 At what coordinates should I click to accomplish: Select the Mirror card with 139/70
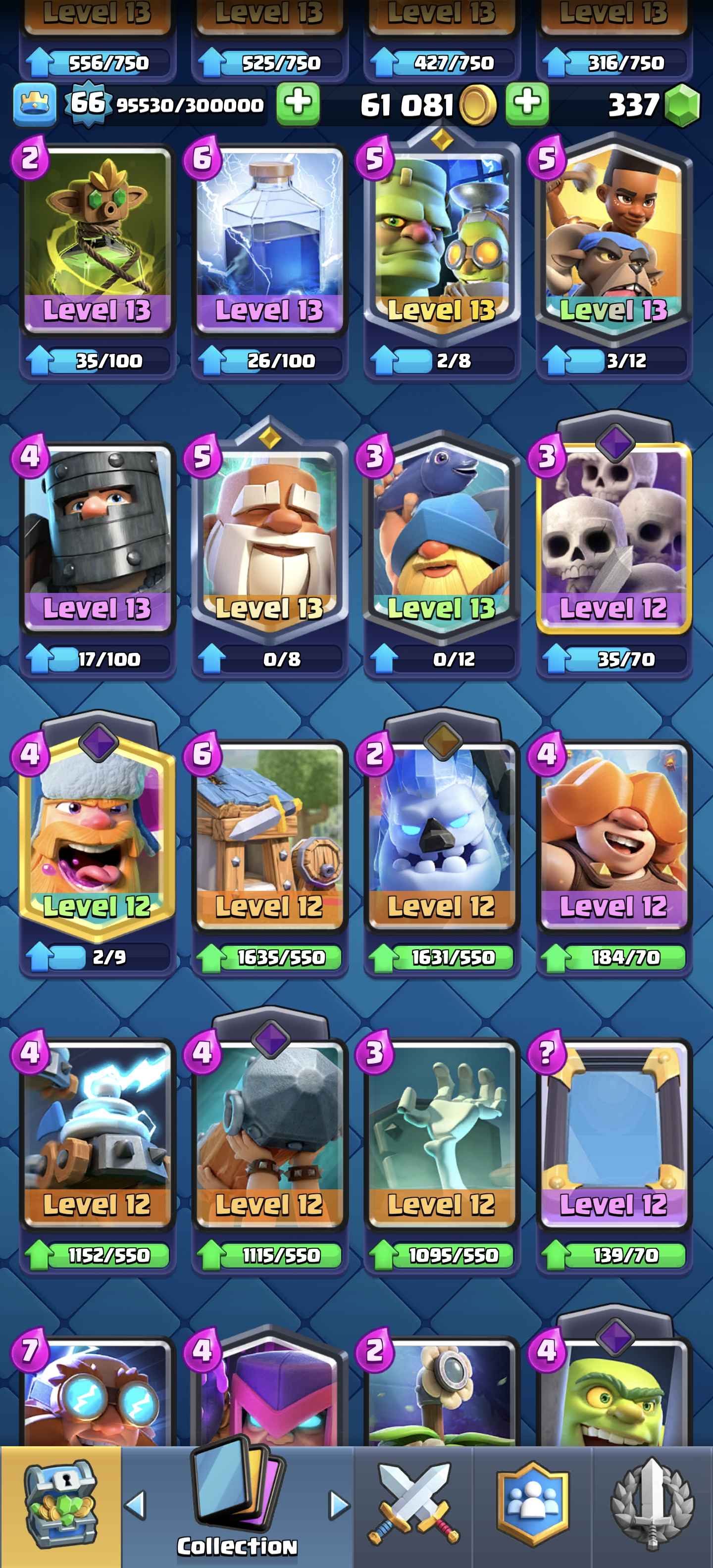[x=614, y=1132]
